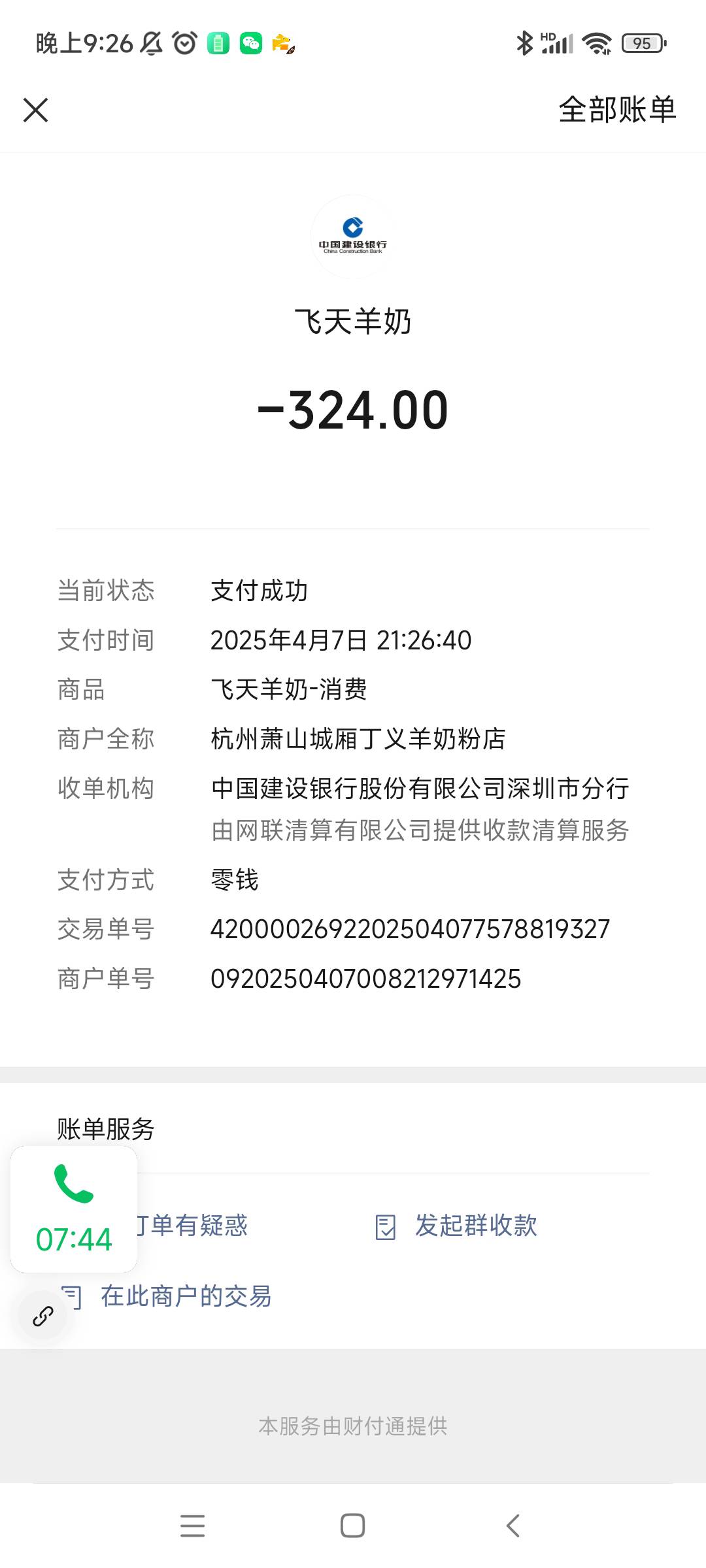
Task: Tap the floating link icon
Action: click(x=43, y=1316)
